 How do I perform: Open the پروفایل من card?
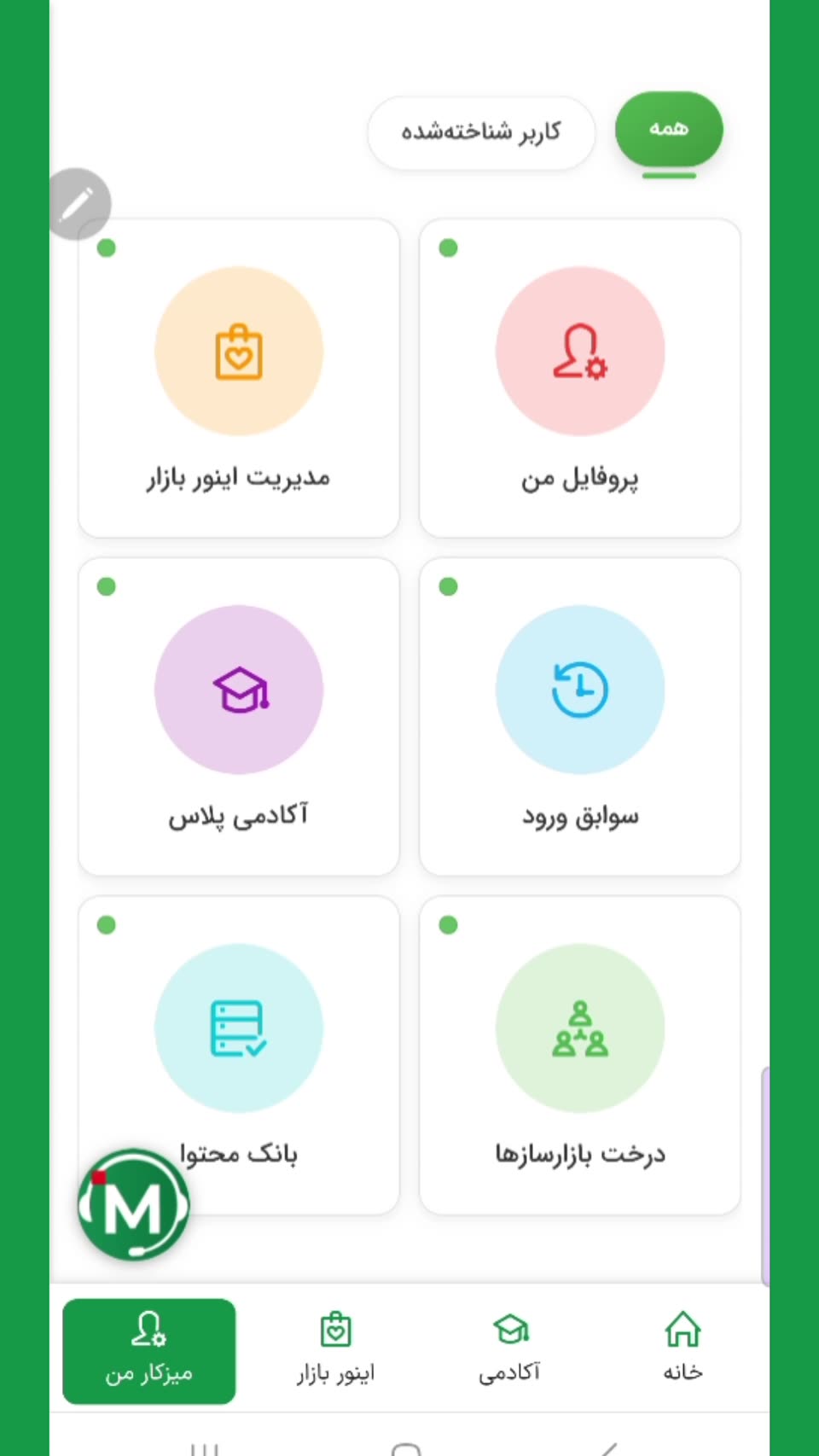coord(580,378)
